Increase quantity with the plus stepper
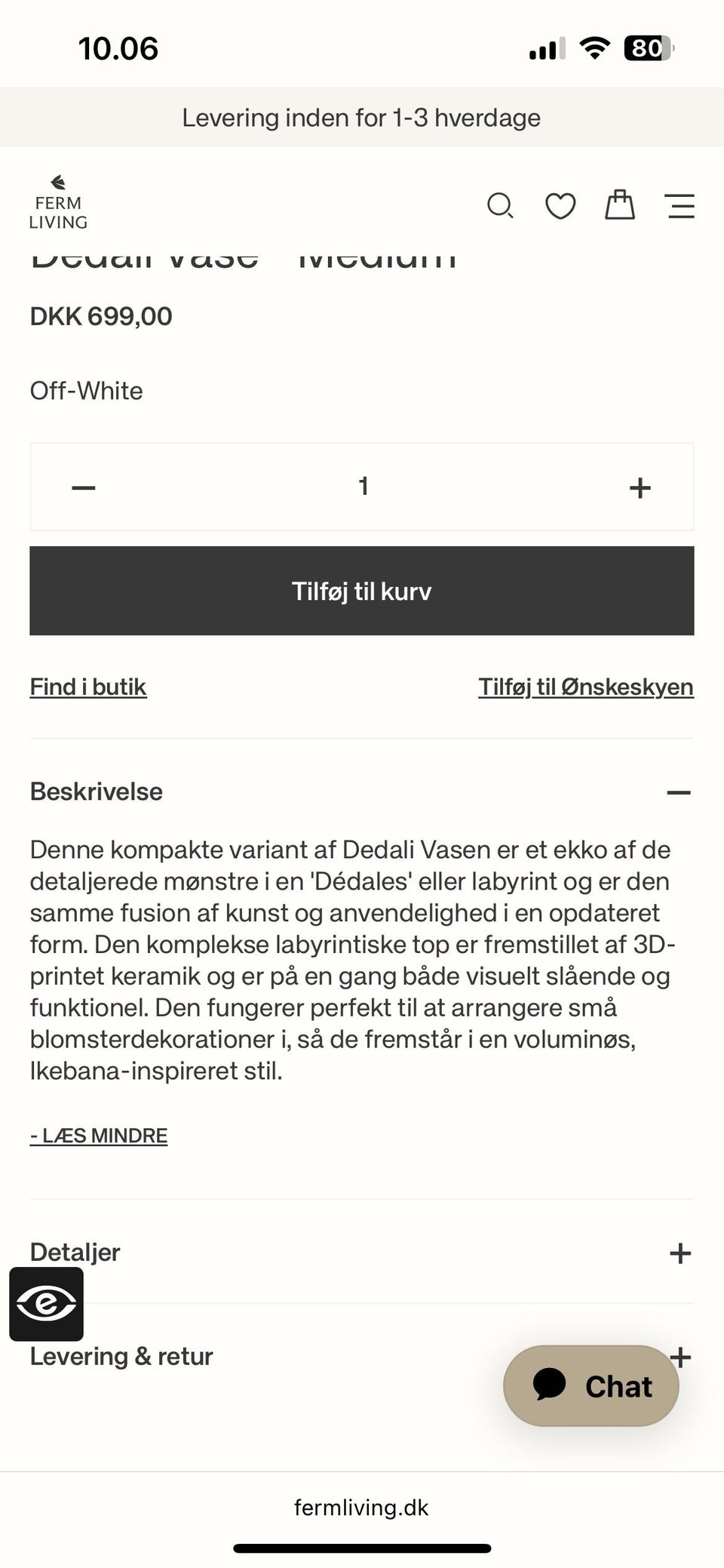Viewport: 724px width, 1568px height. pos(639,487)
